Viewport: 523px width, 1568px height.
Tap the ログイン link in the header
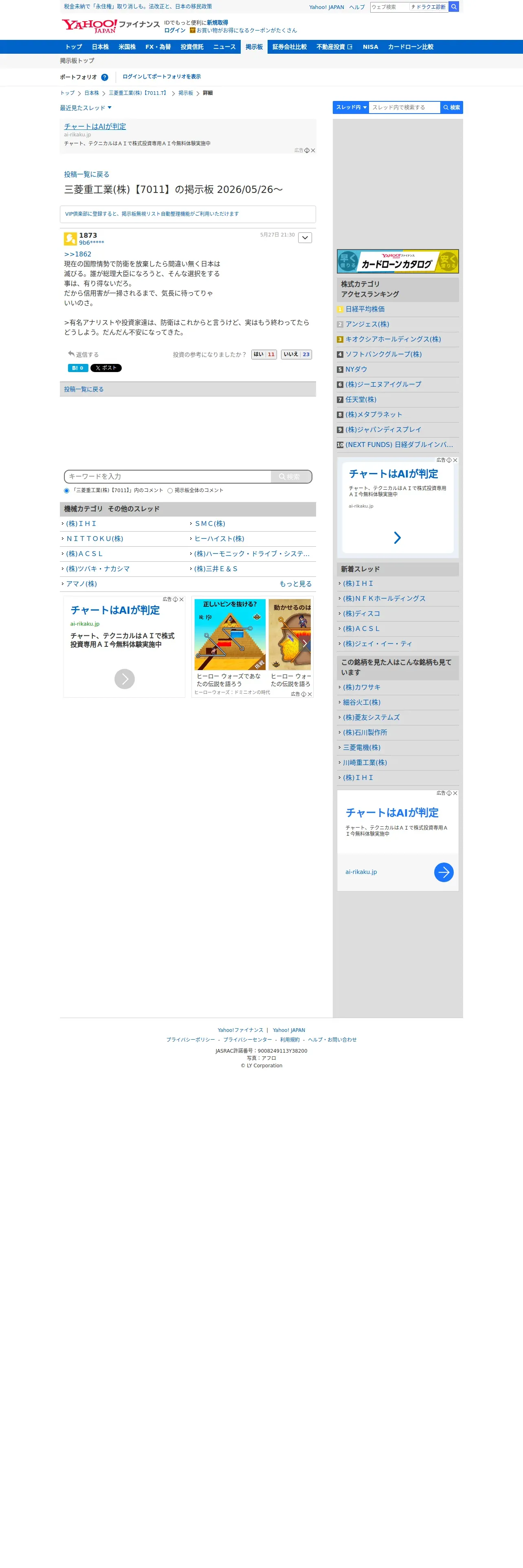click(175, 31)
